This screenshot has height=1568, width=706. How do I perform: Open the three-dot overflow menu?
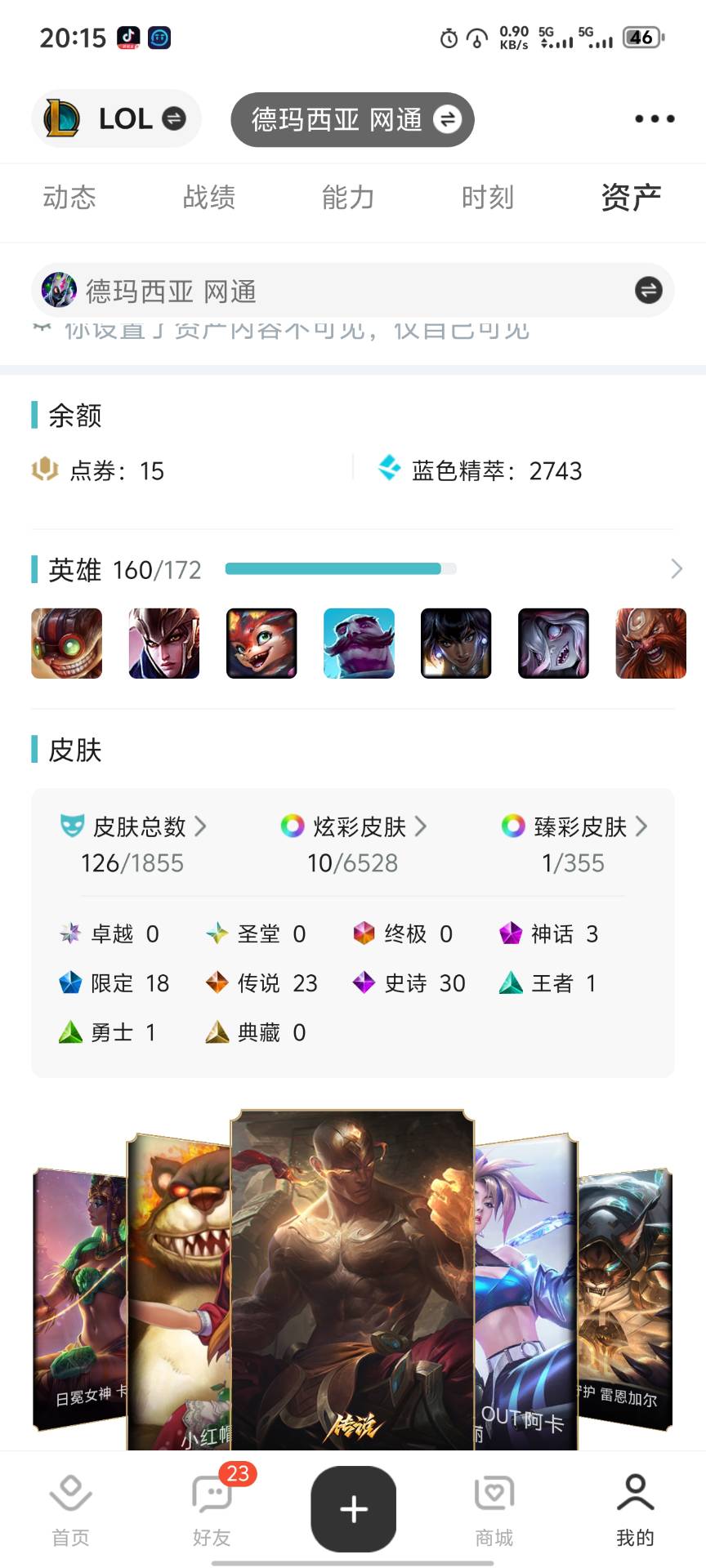(655, 119)
